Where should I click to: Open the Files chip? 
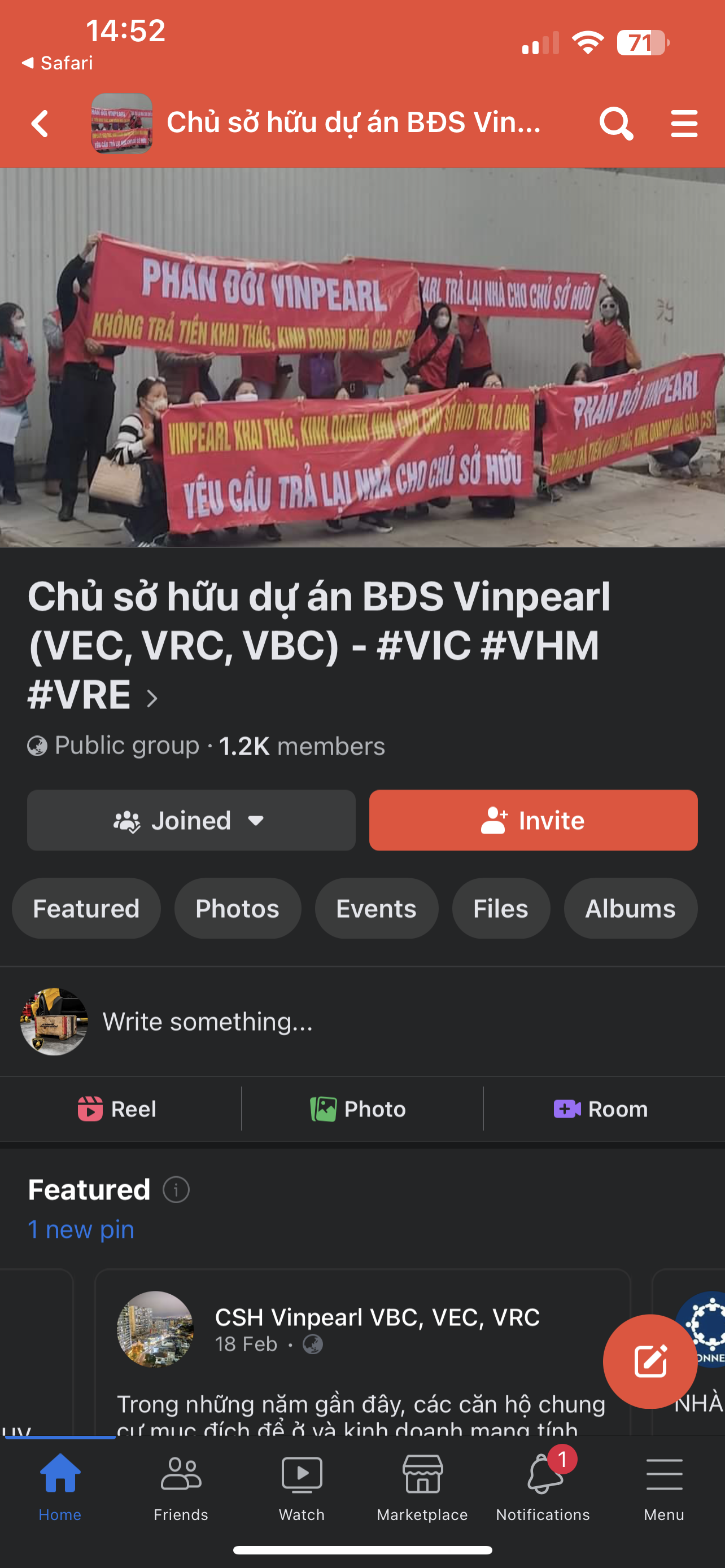500,908
